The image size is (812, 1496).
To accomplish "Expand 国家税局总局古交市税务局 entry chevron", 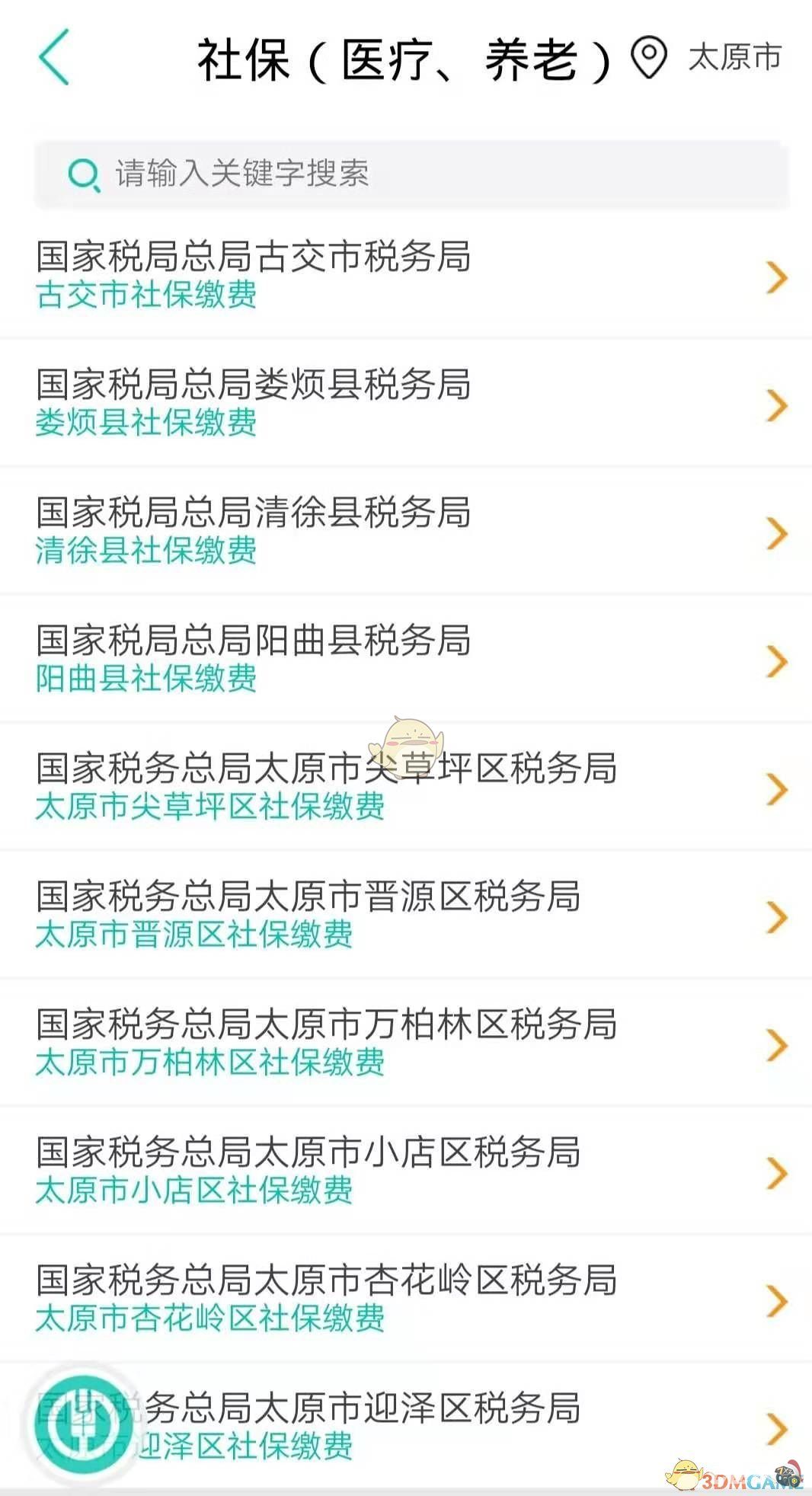I will (x=775, y=277).
